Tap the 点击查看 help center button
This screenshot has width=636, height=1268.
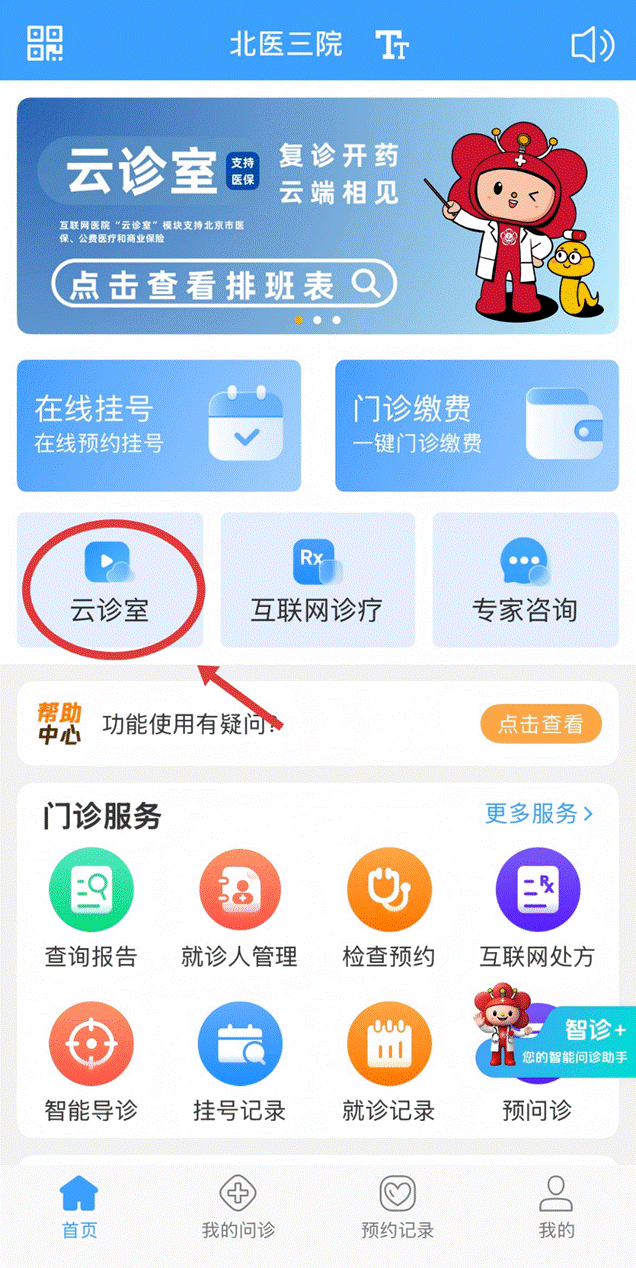tap(541, 723)
